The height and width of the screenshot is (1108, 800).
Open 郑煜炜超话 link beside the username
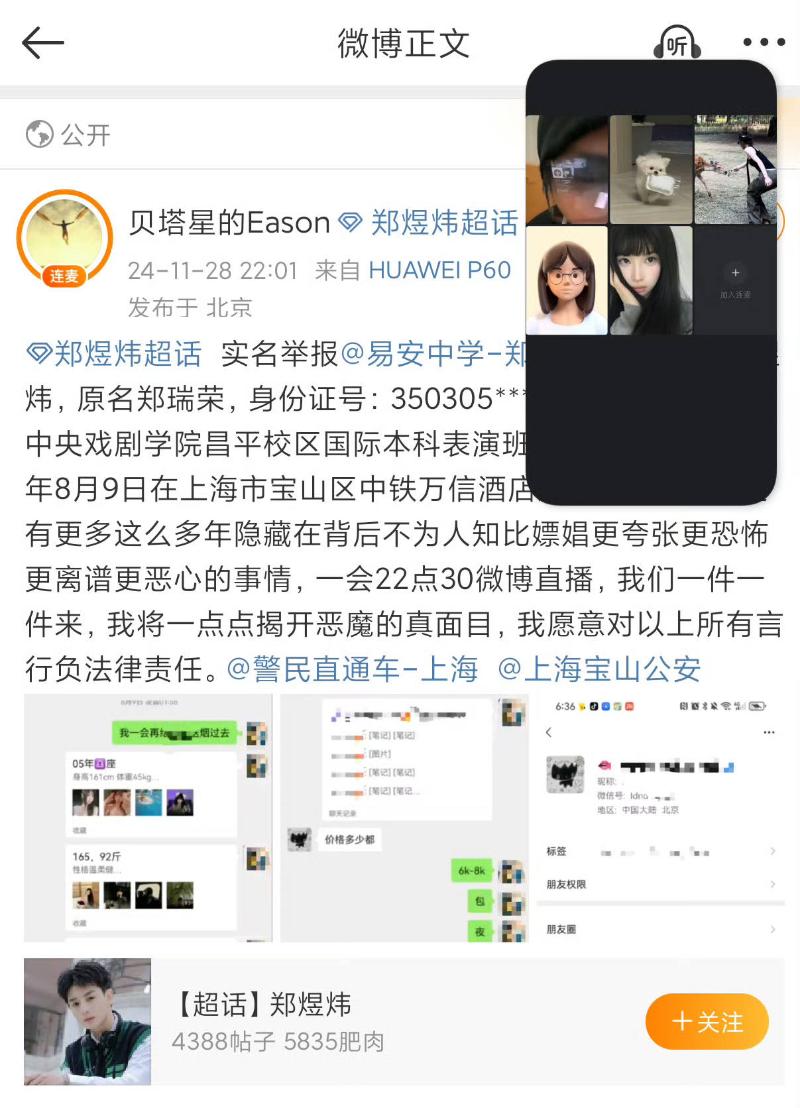tap(430, 223)
